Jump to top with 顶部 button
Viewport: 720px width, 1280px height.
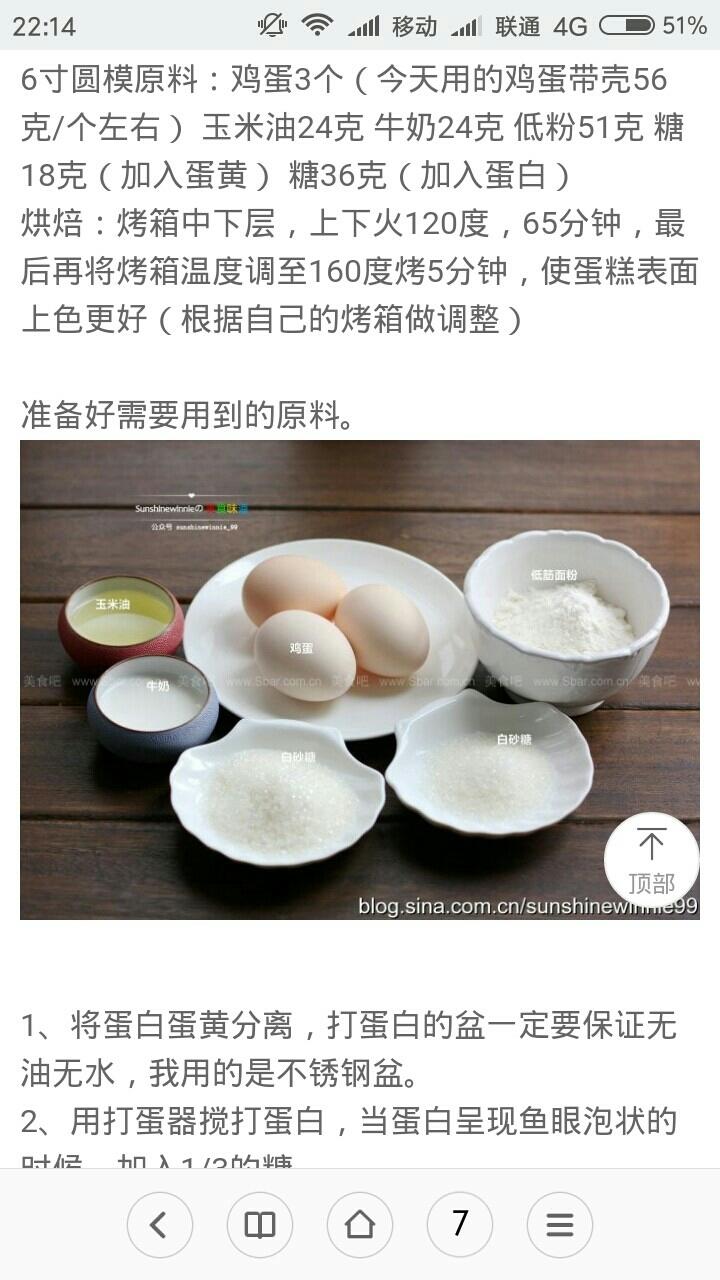point(651,861)
